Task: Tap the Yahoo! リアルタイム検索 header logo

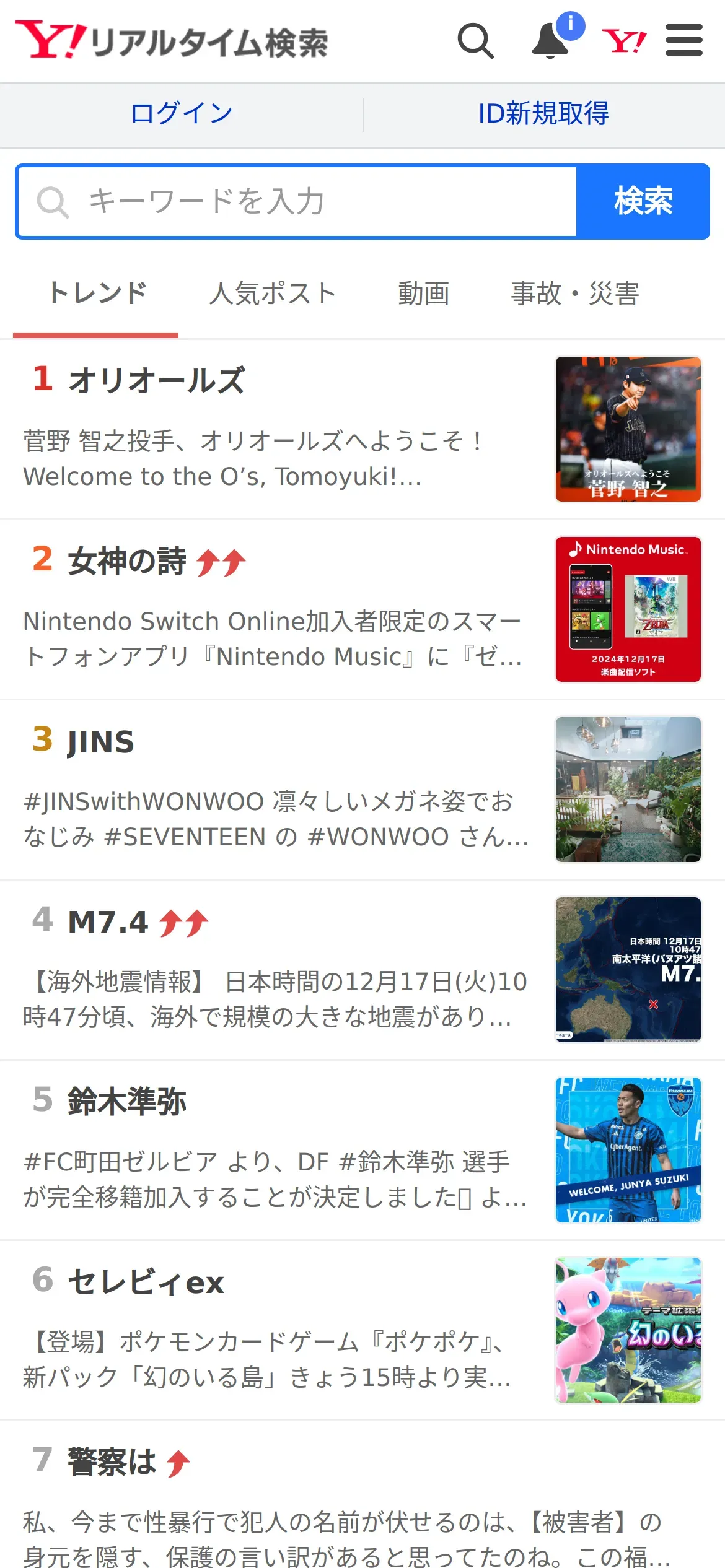Action: tap(172, 41)
